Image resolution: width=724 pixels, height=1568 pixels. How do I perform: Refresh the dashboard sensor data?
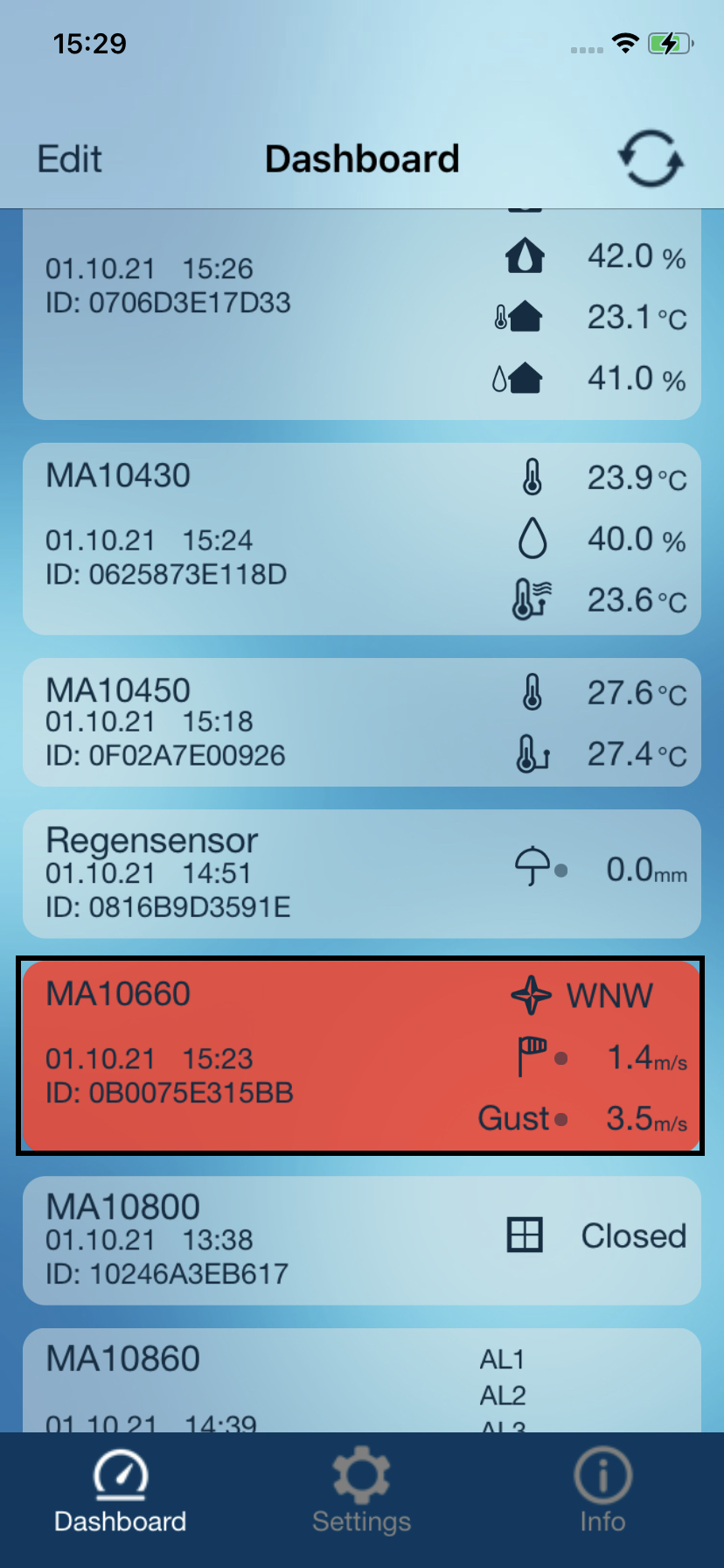(x=651, y=159)
